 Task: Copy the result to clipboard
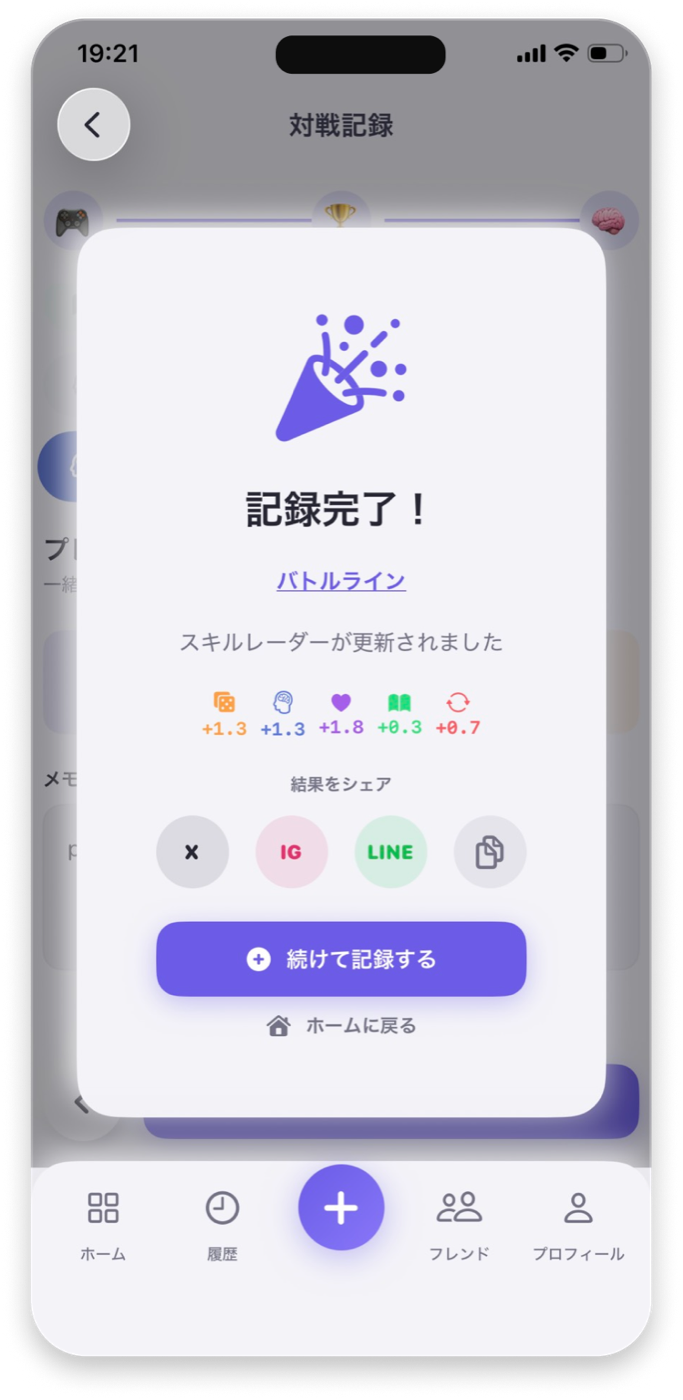click(x=489, y=852)
